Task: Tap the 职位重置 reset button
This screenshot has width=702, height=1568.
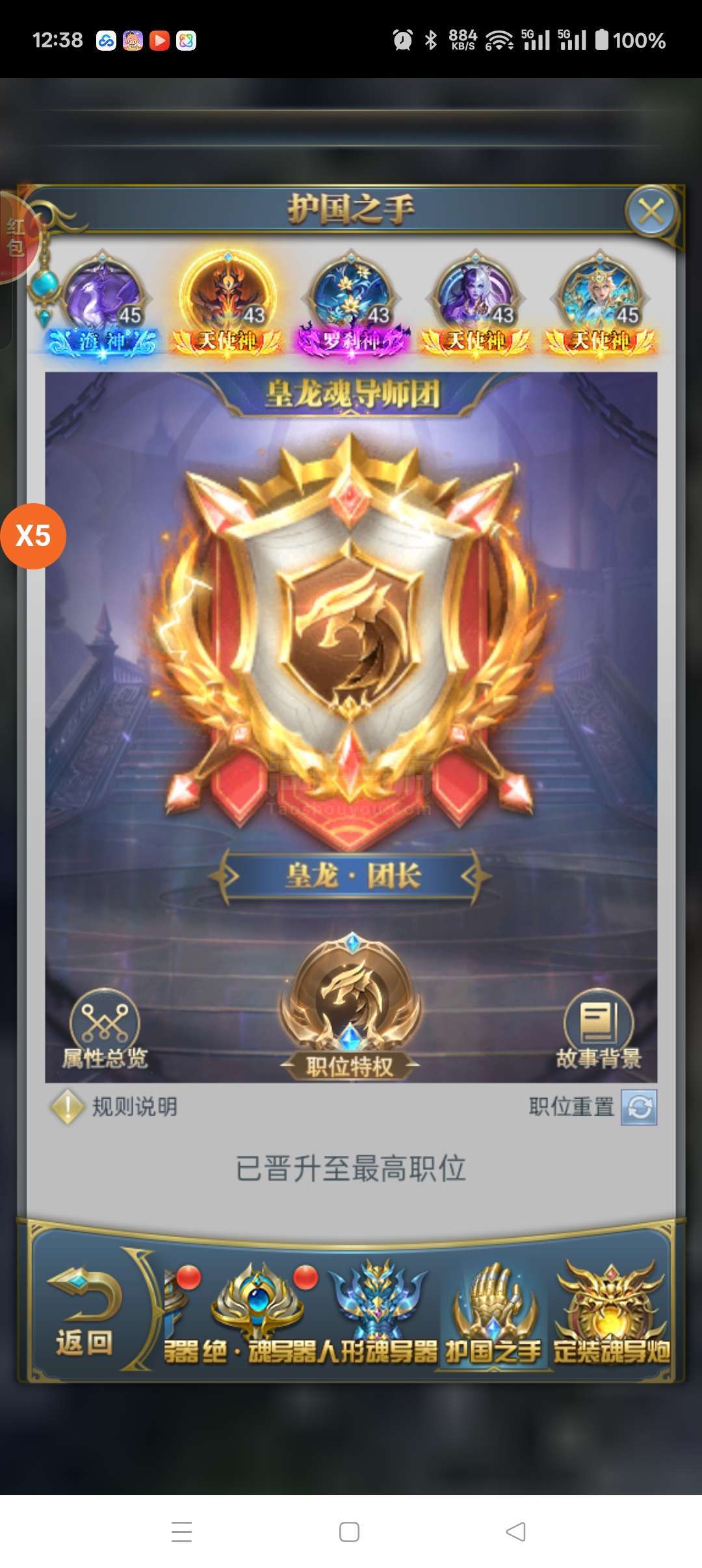Action: pos(638,1106)
